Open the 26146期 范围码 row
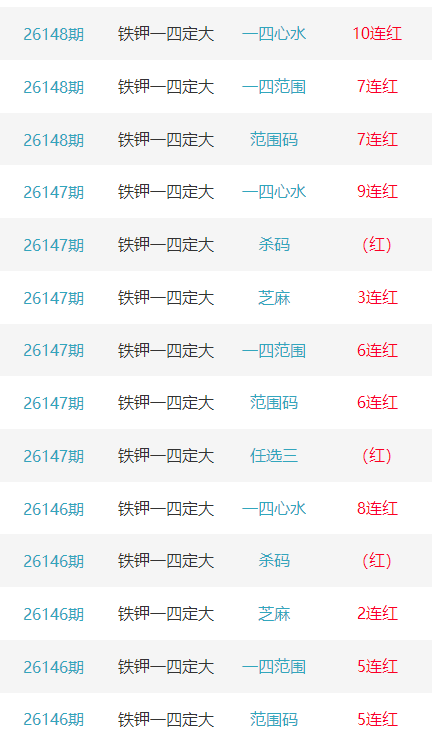This screenshot has width=444, height=739. coord(216,716)
